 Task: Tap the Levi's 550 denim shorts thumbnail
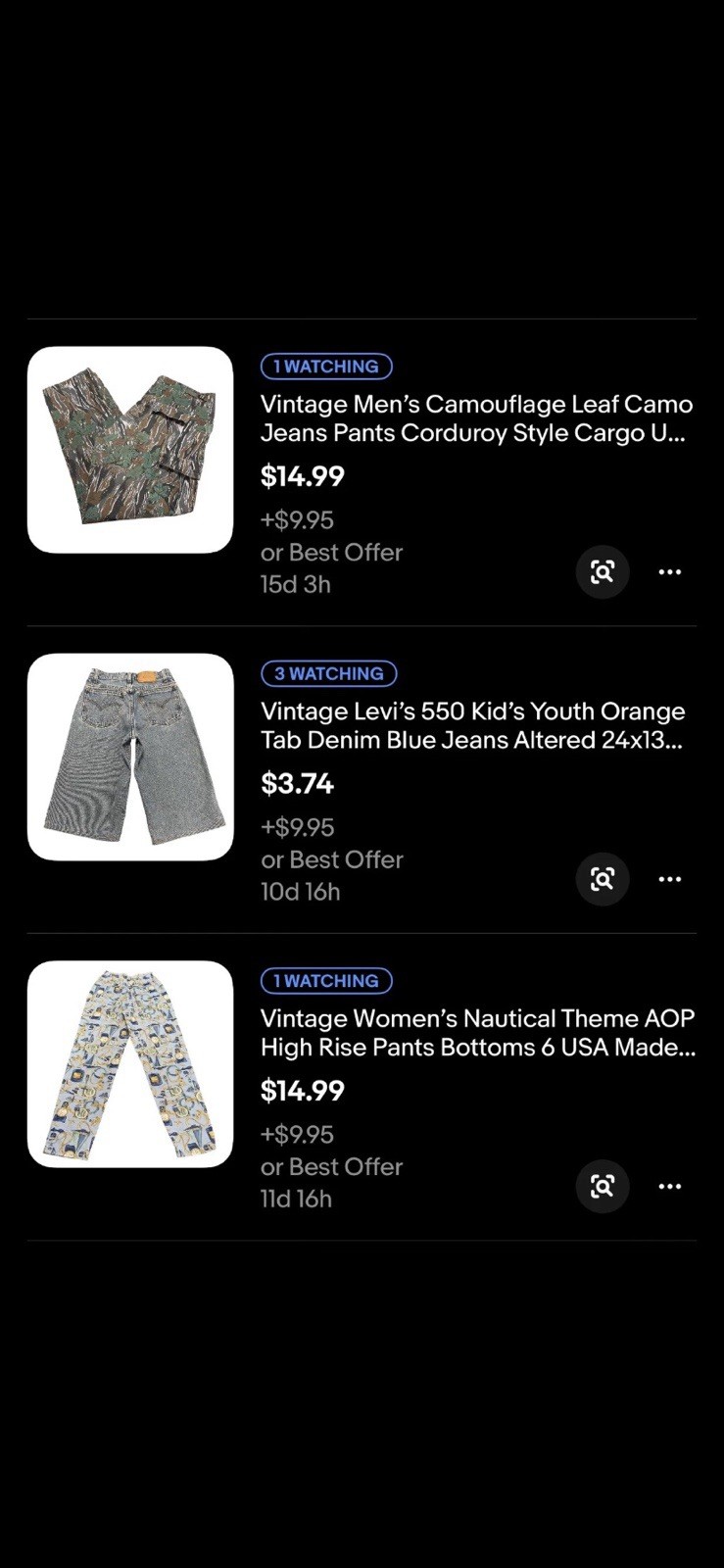coord(130,758)
